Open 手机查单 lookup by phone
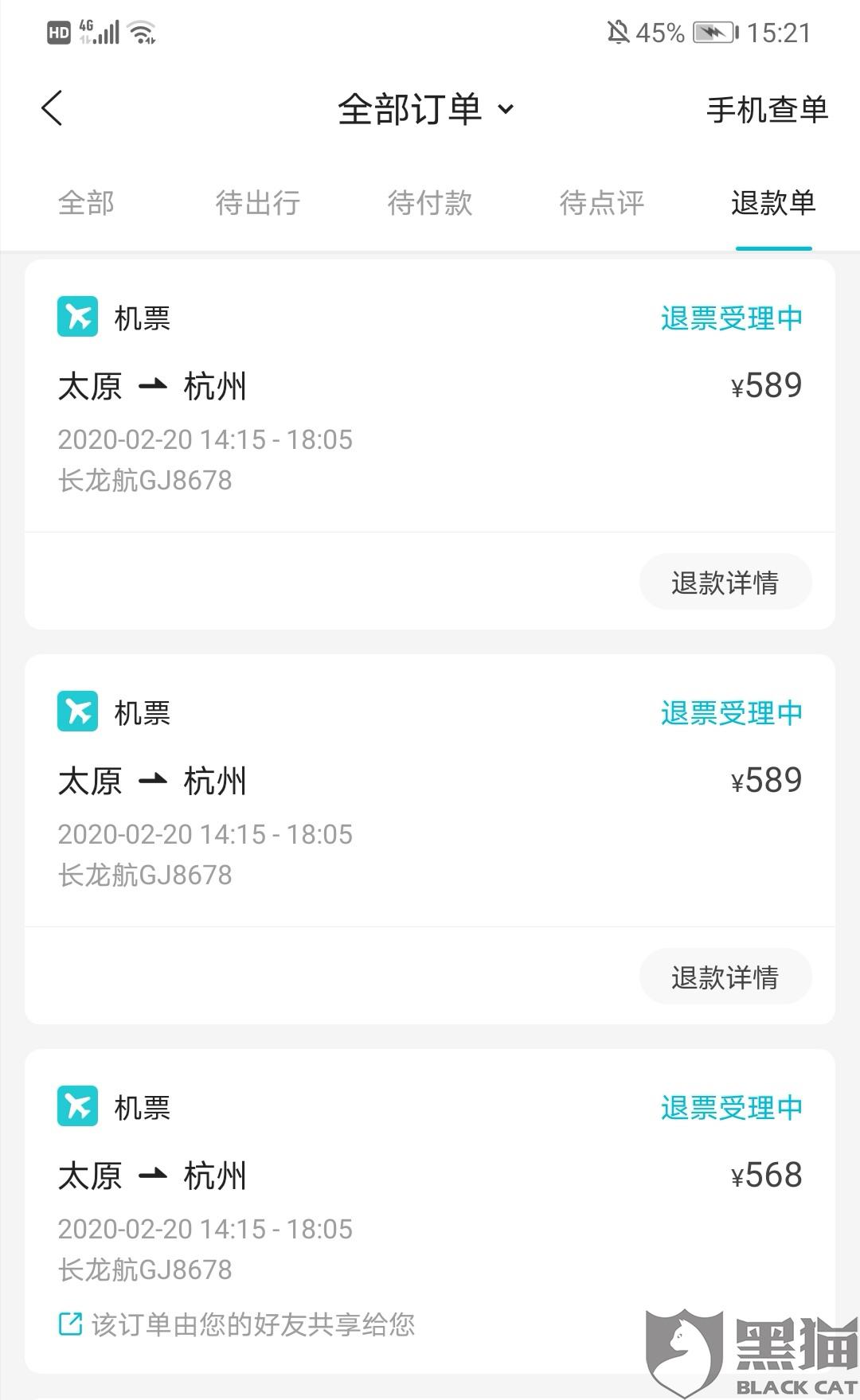Screen dimensions: 860x1400 point(767,110)
